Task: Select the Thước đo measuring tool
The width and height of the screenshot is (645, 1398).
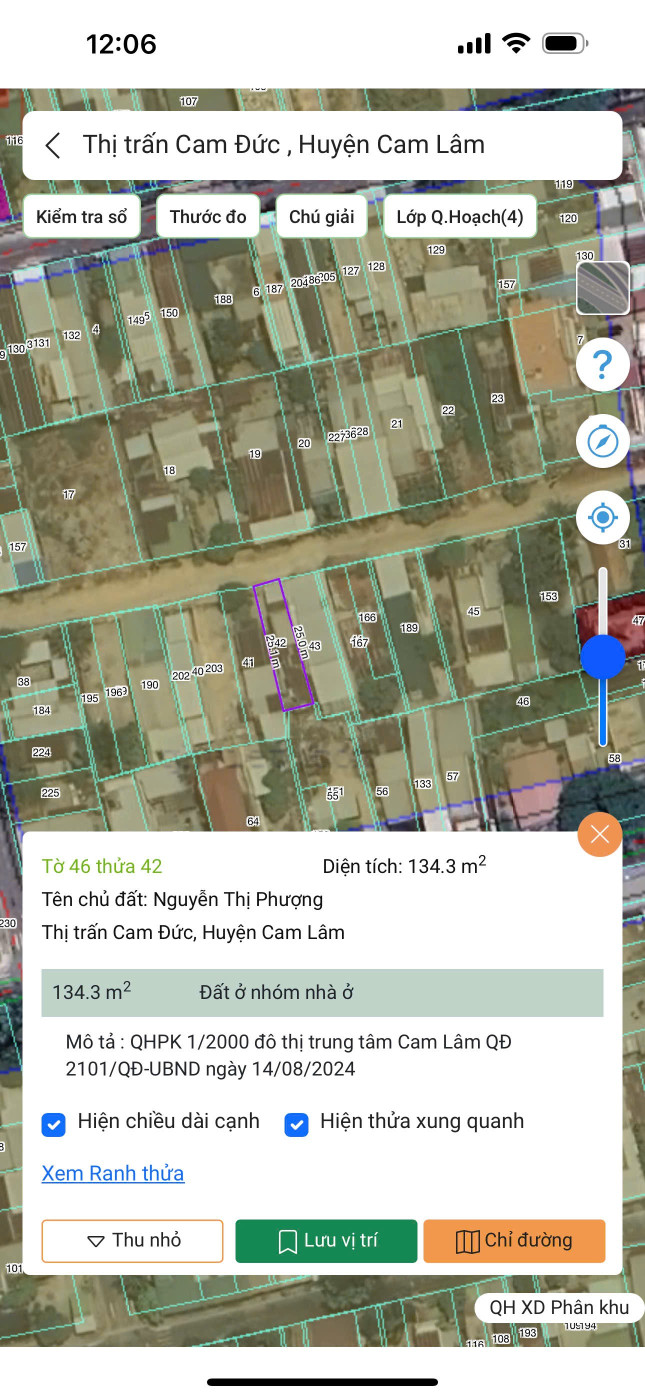Action: point(208,217)
